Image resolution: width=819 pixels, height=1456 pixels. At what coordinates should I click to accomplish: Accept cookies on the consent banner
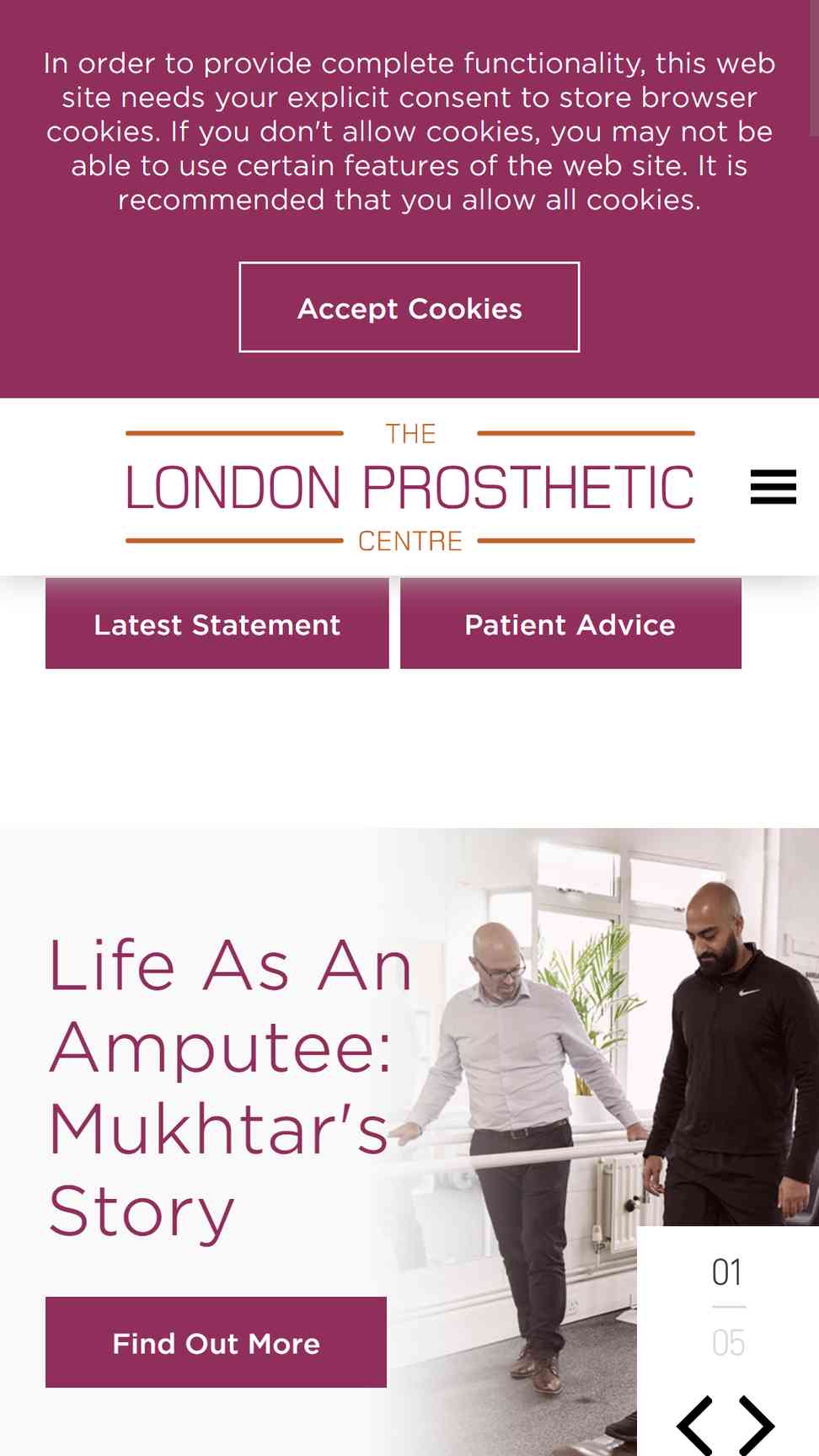409,307
